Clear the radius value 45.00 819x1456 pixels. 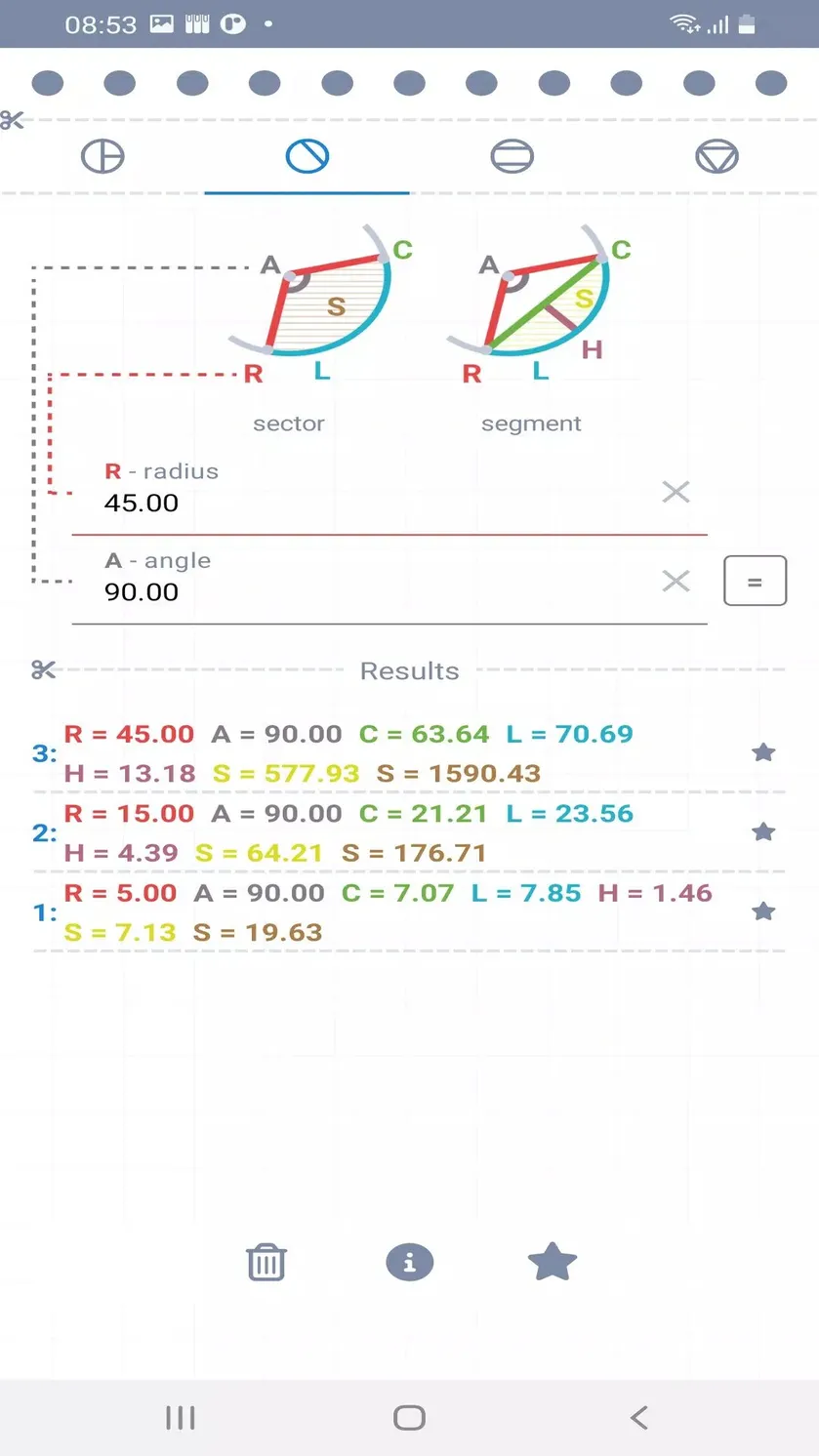click(676, 492)
